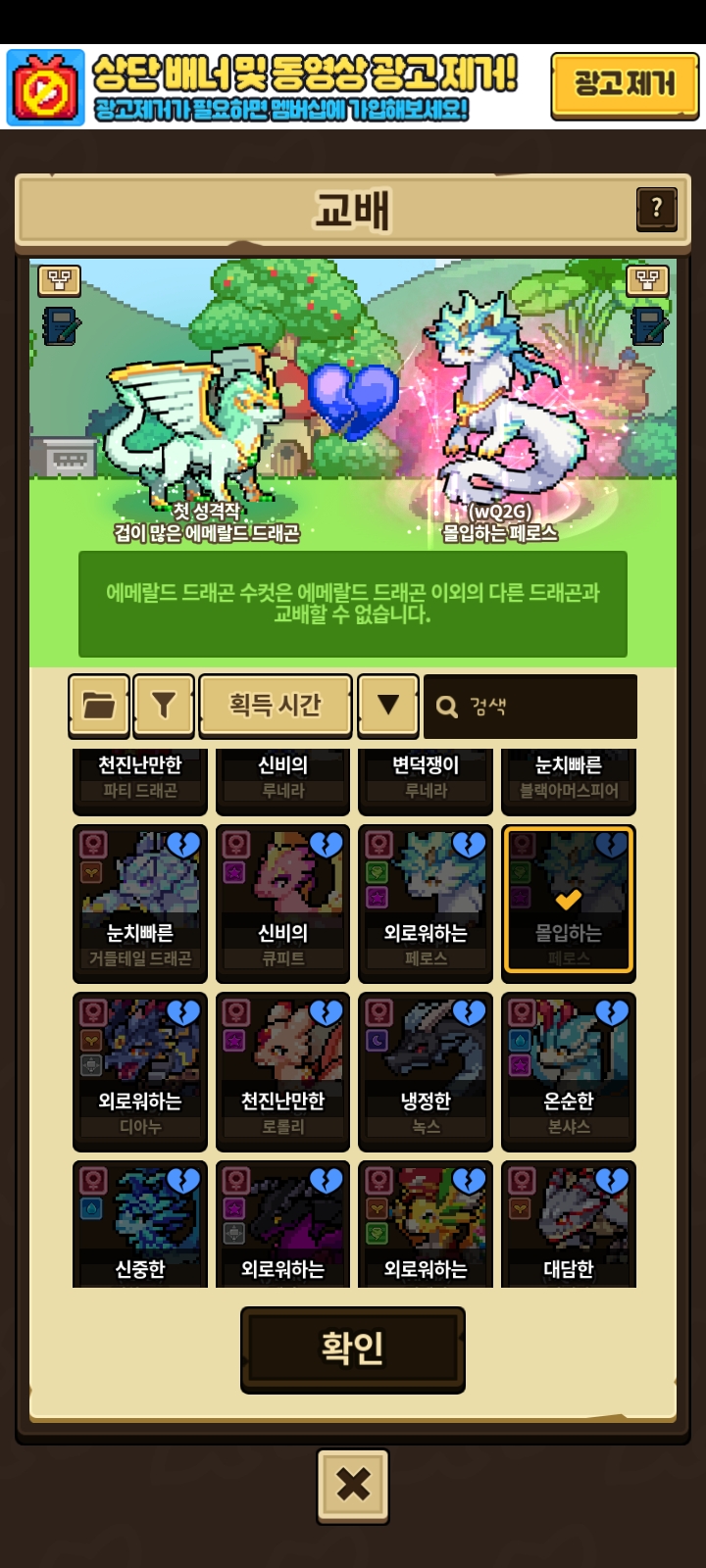Open the help question mark icon
This screenshot has height=1568, width=706.
pos(656,208)
